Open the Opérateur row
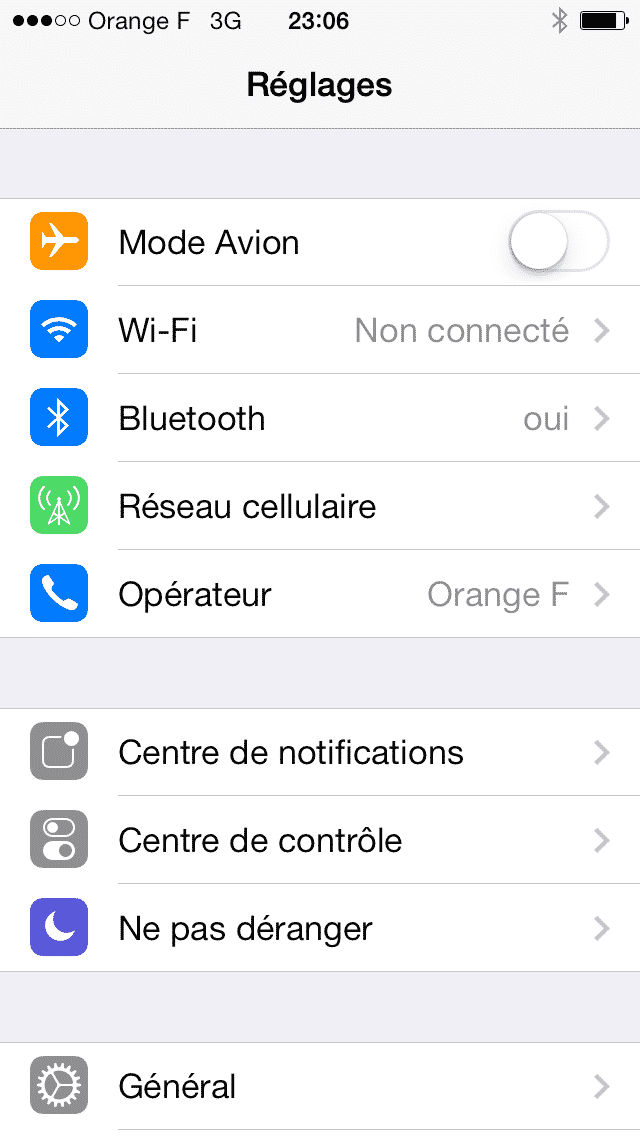This screenshot has height=1136, width=640. point(320,594)
